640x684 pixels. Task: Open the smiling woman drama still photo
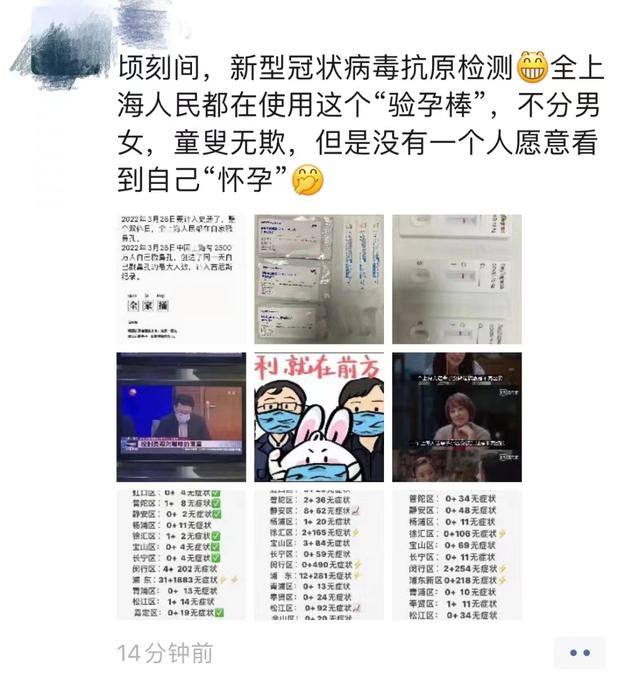coord(455,415)
